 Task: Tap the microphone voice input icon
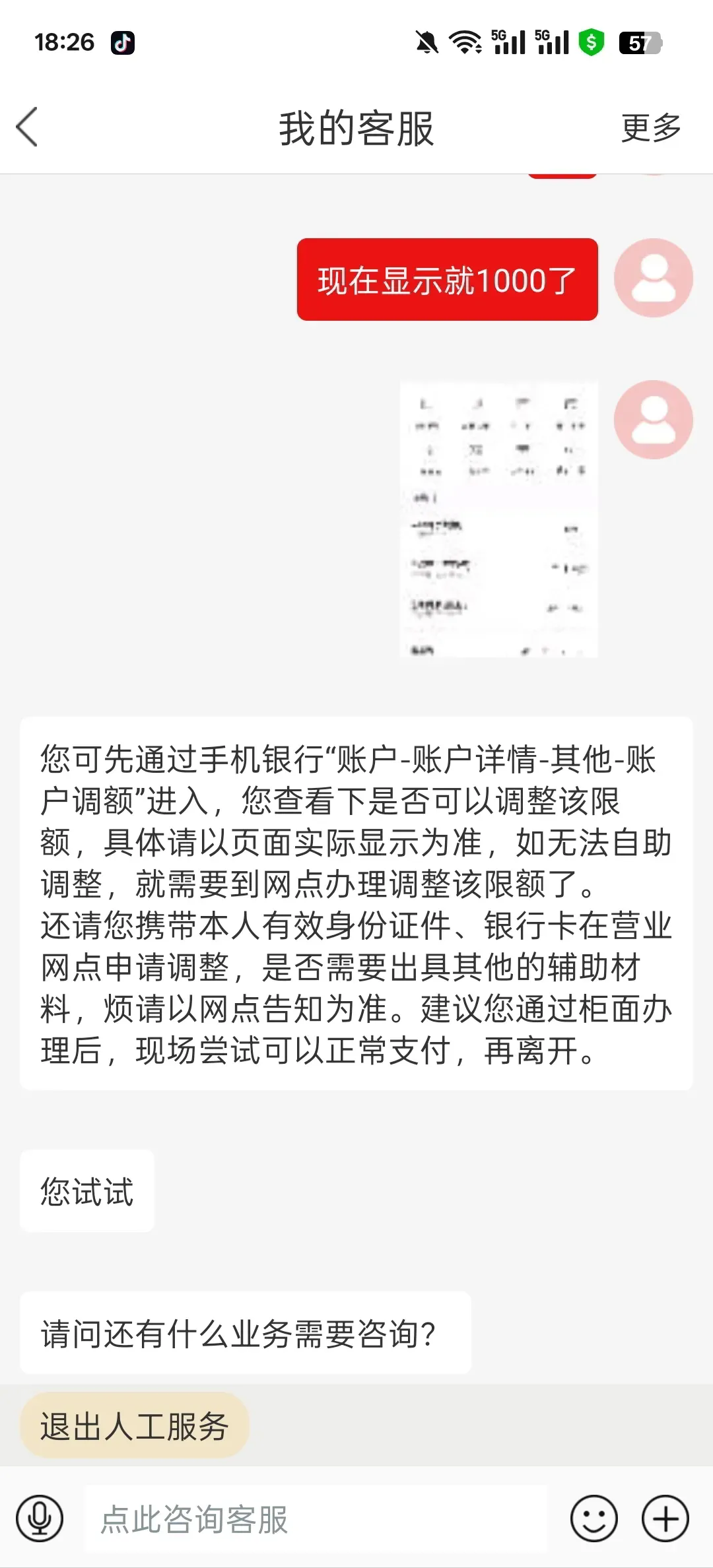[x=40, y=1519]
